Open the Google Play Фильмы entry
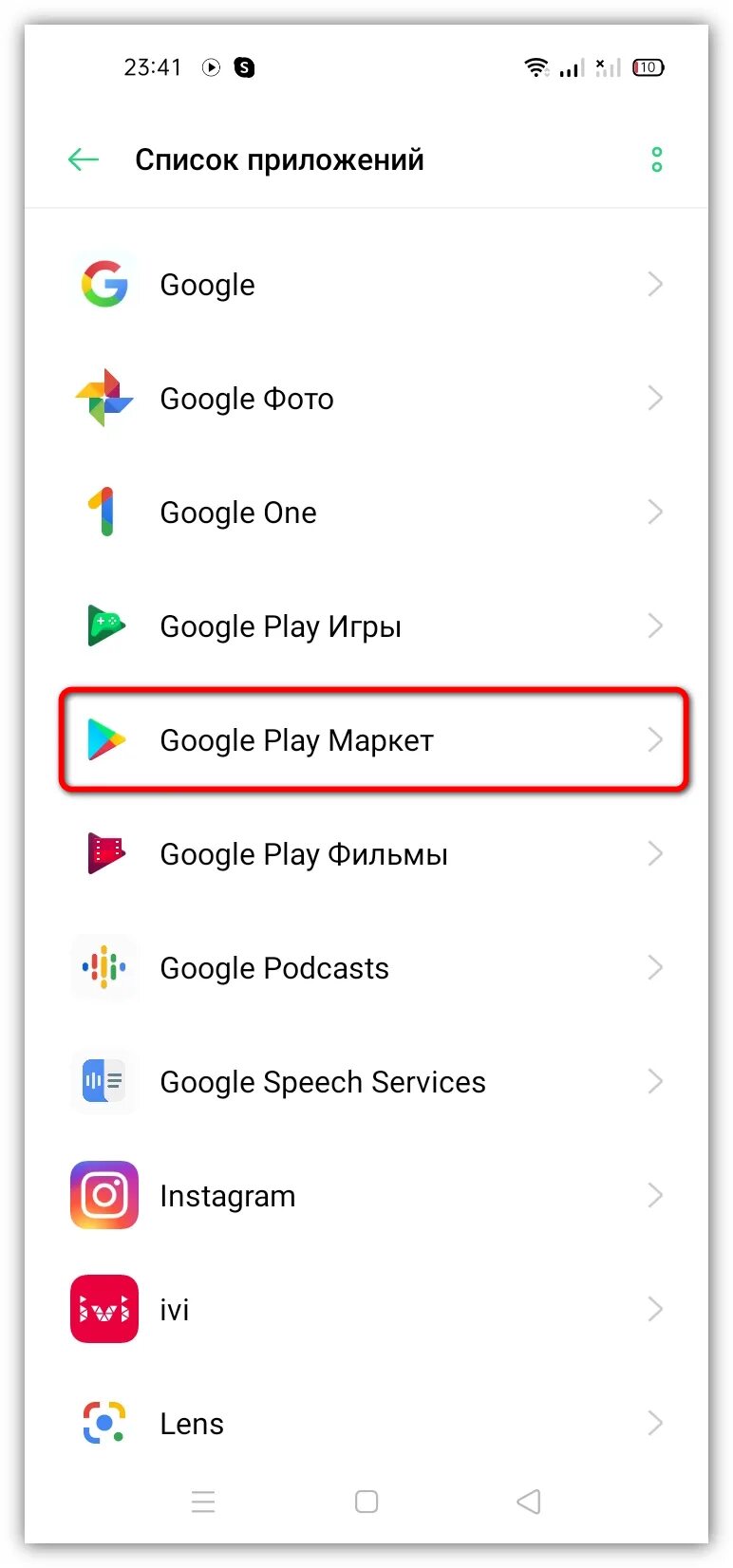This screenshot has width=733, height=1568. click(304, 853)
